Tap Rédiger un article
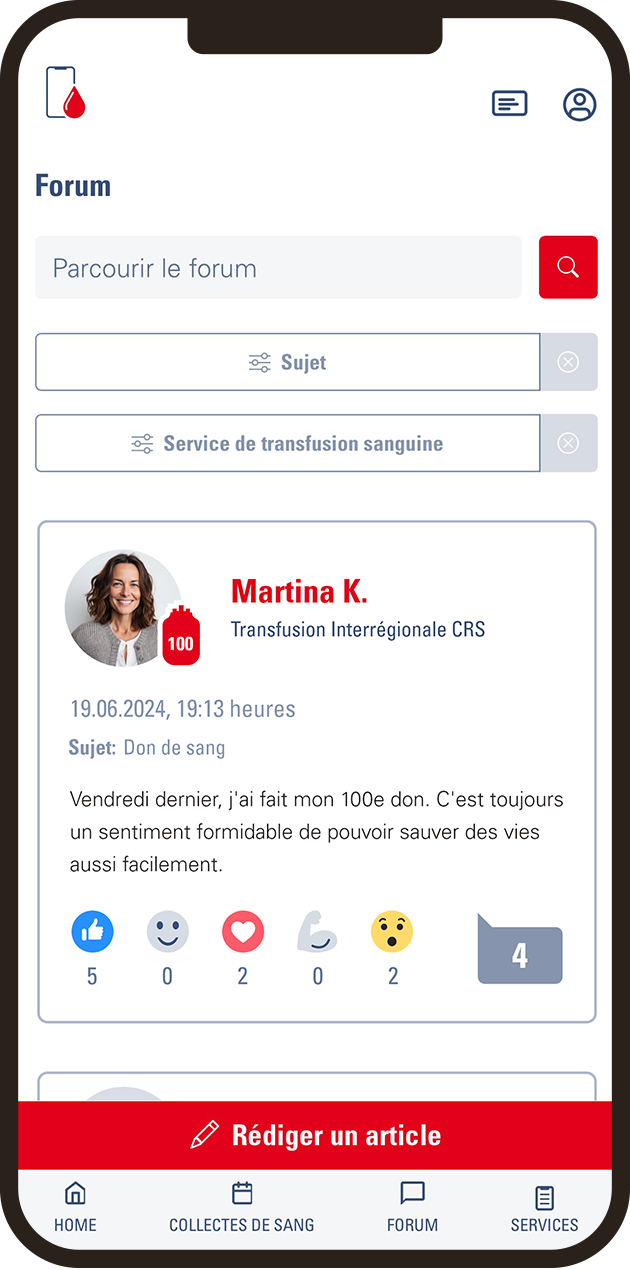630x1270 pixels. point(315,1135)
